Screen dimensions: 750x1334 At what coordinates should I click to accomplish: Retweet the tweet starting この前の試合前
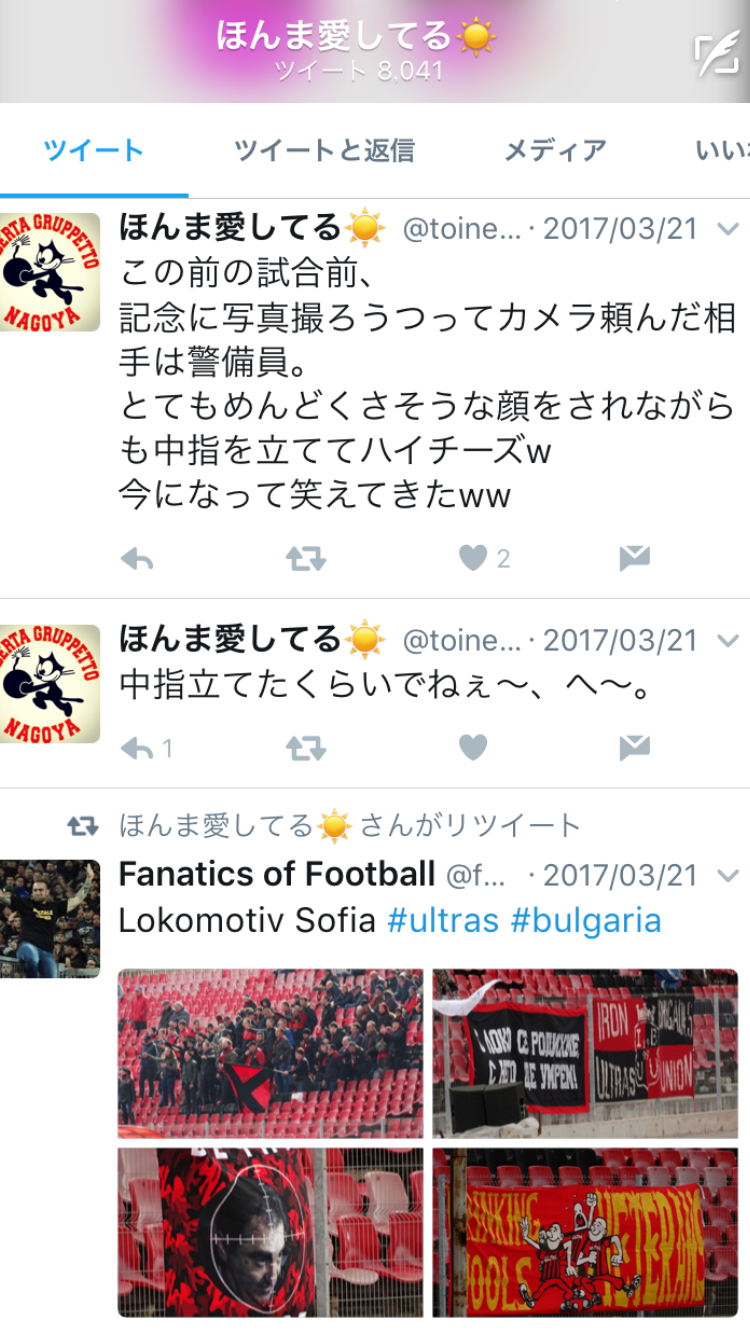click(x=306, y=558)
